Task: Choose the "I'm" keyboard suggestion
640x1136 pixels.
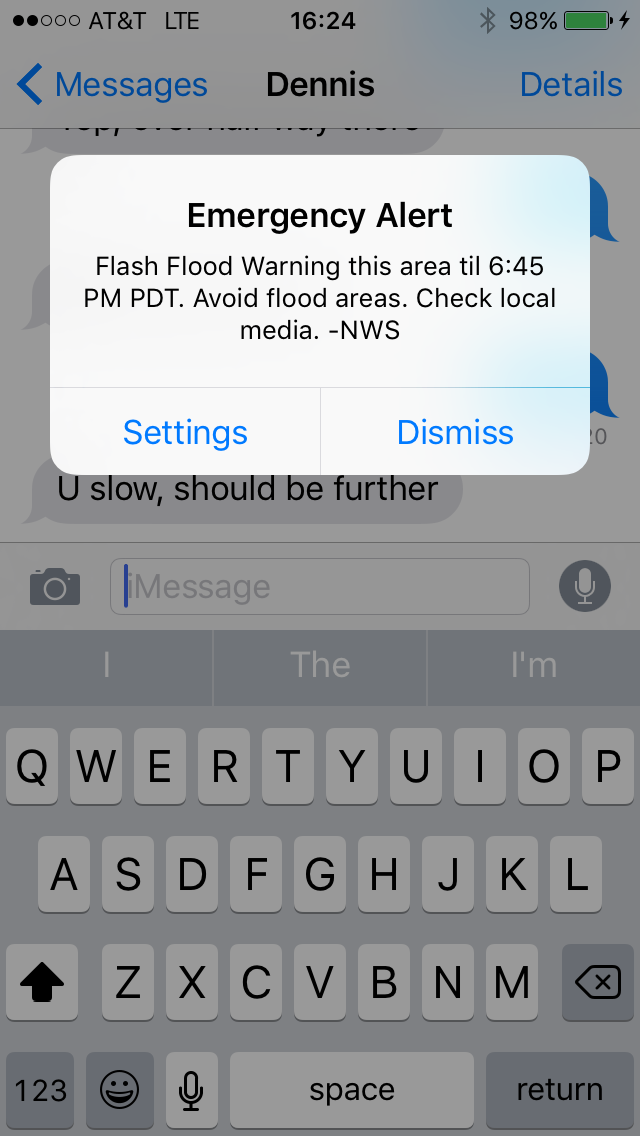Action: [x=533, y=666]
